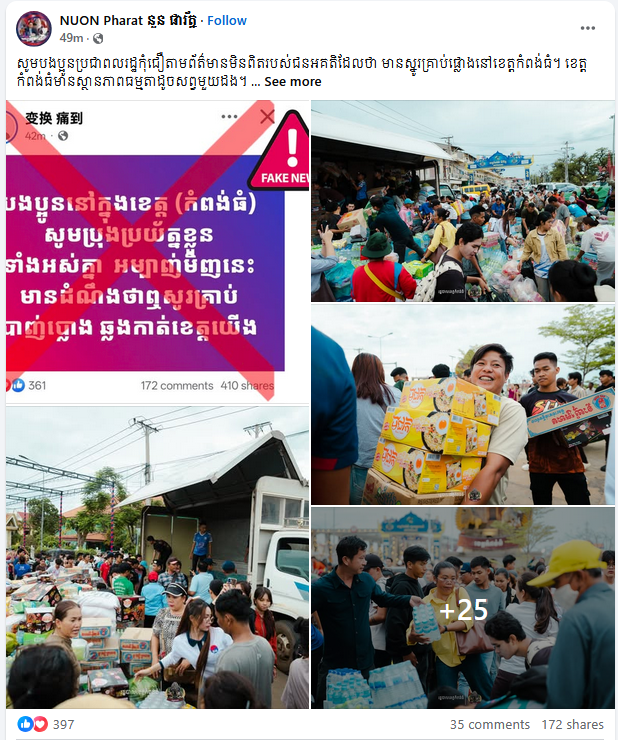Expand the caption with See more
Viewport: 618px width, 740px height.
click(293, 81)
